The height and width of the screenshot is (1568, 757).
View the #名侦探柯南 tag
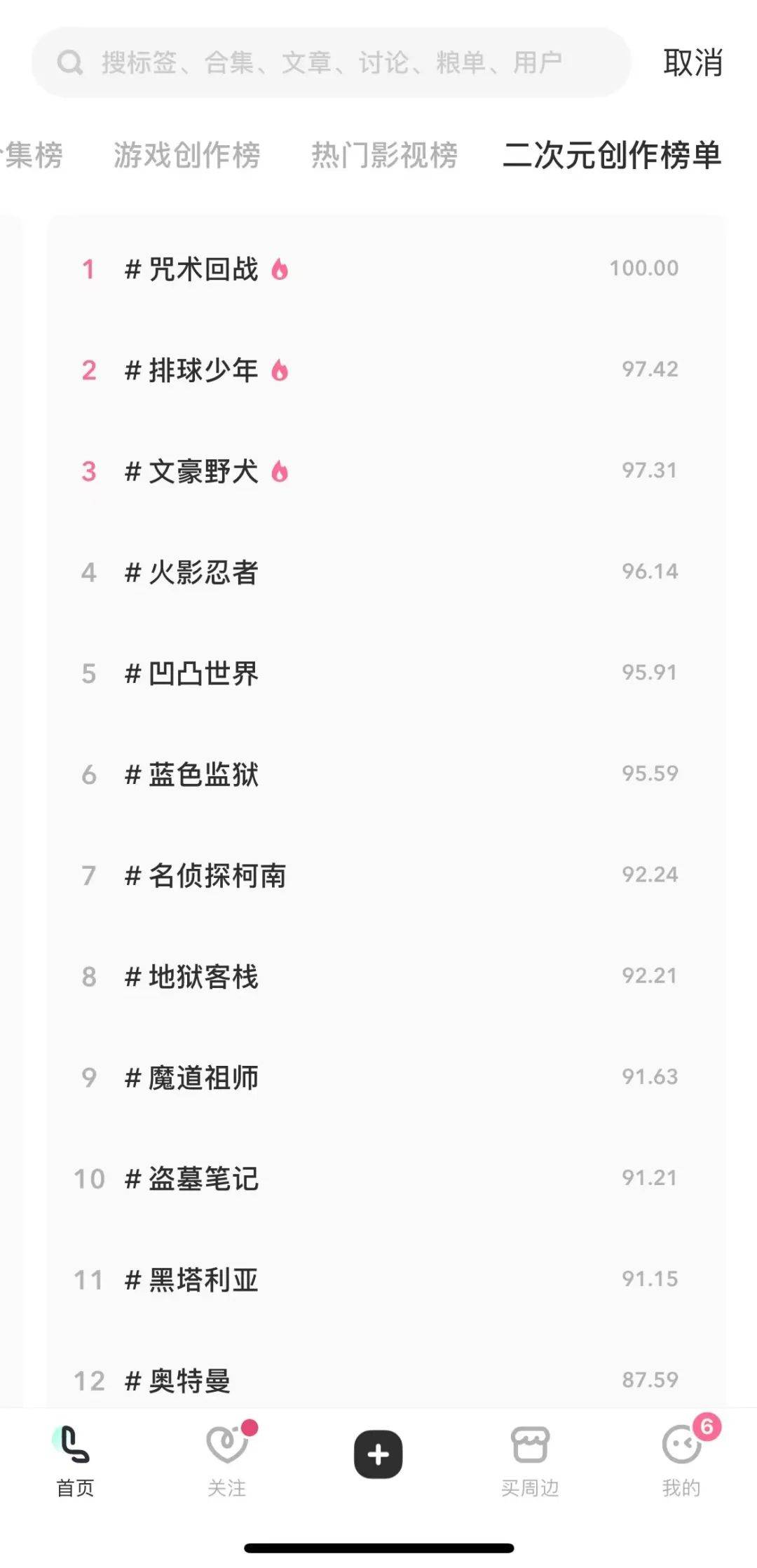point(217,875)
